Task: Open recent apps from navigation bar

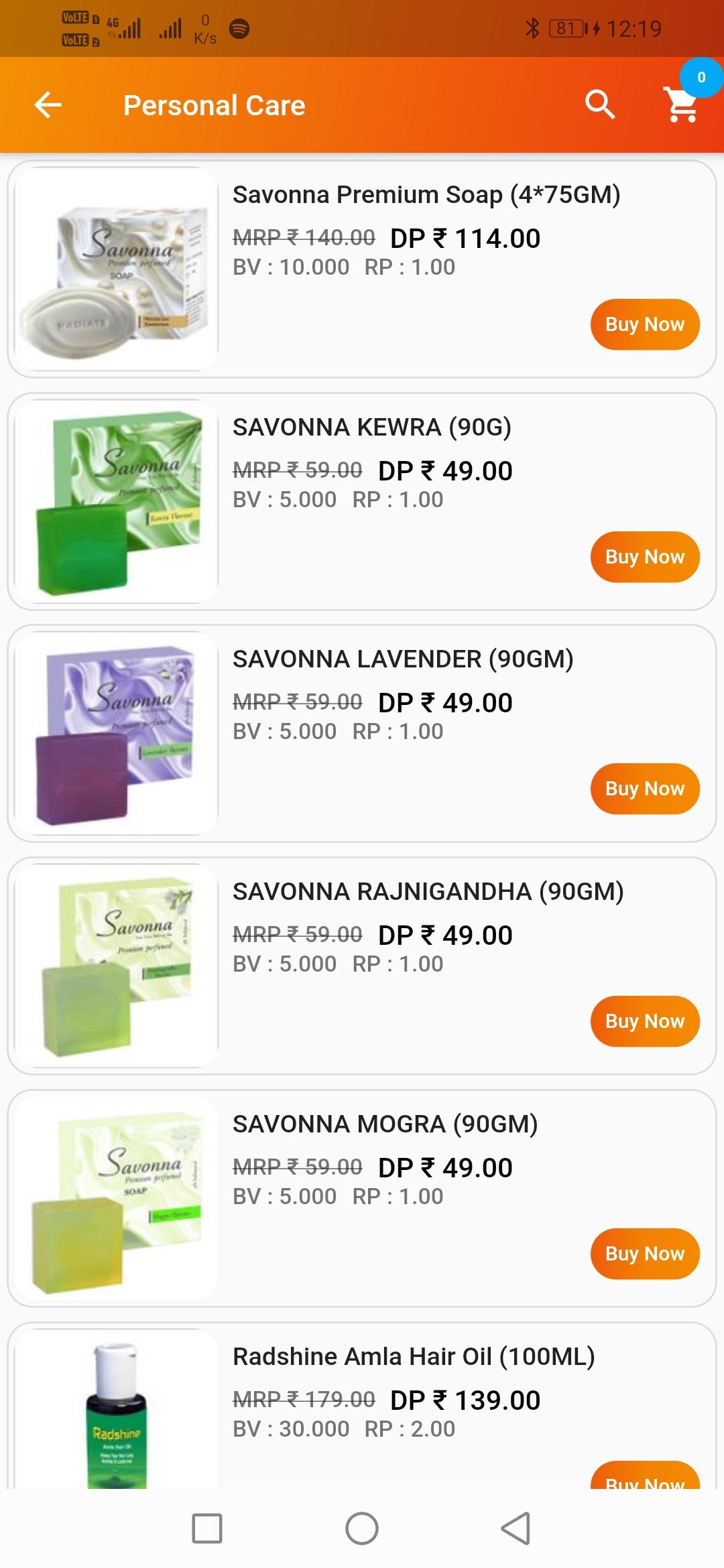Action: coord(207,1528)
